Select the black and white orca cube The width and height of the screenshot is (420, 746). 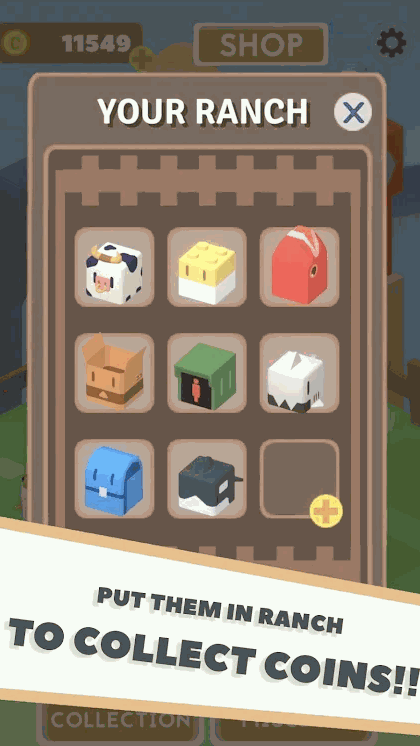[206, 479]
